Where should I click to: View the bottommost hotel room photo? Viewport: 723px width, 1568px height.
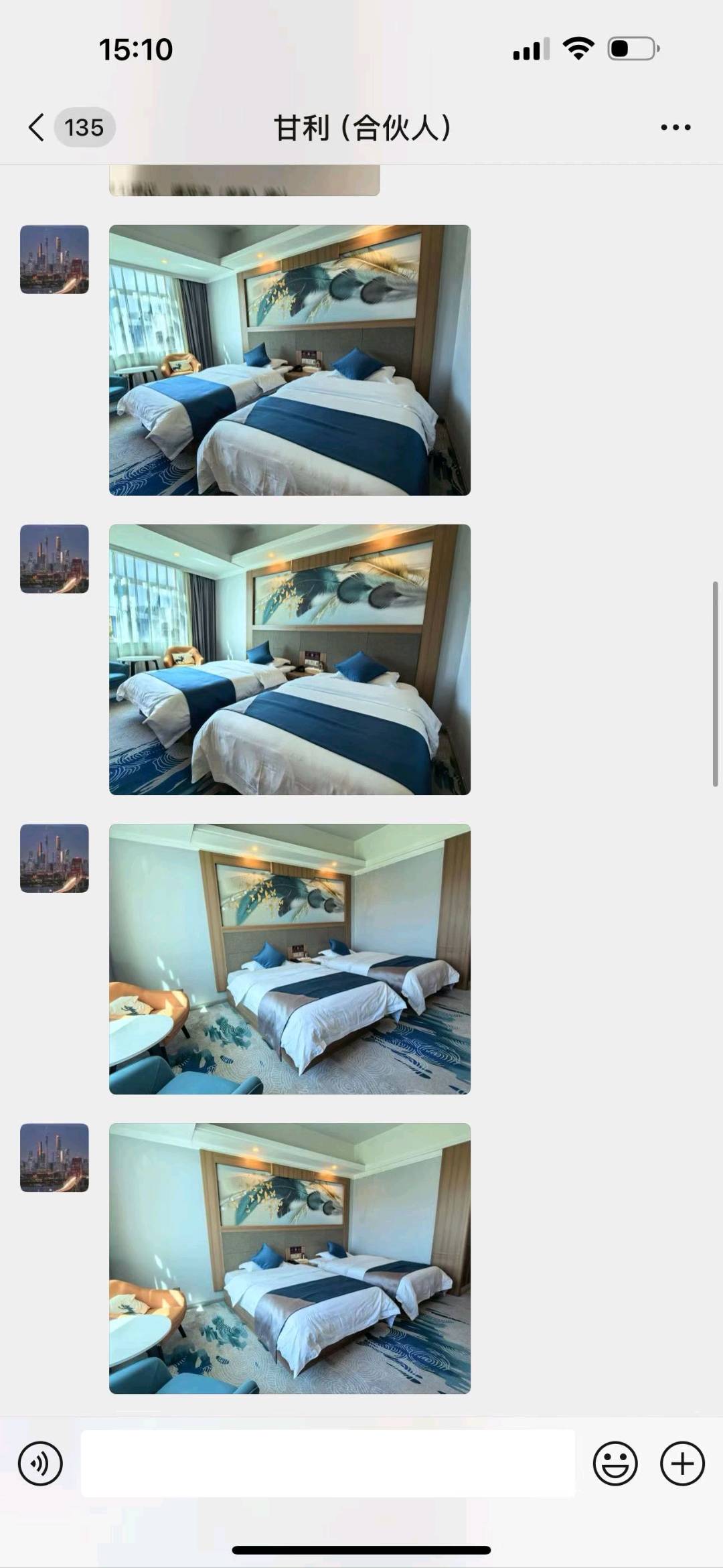(289, 1259)
